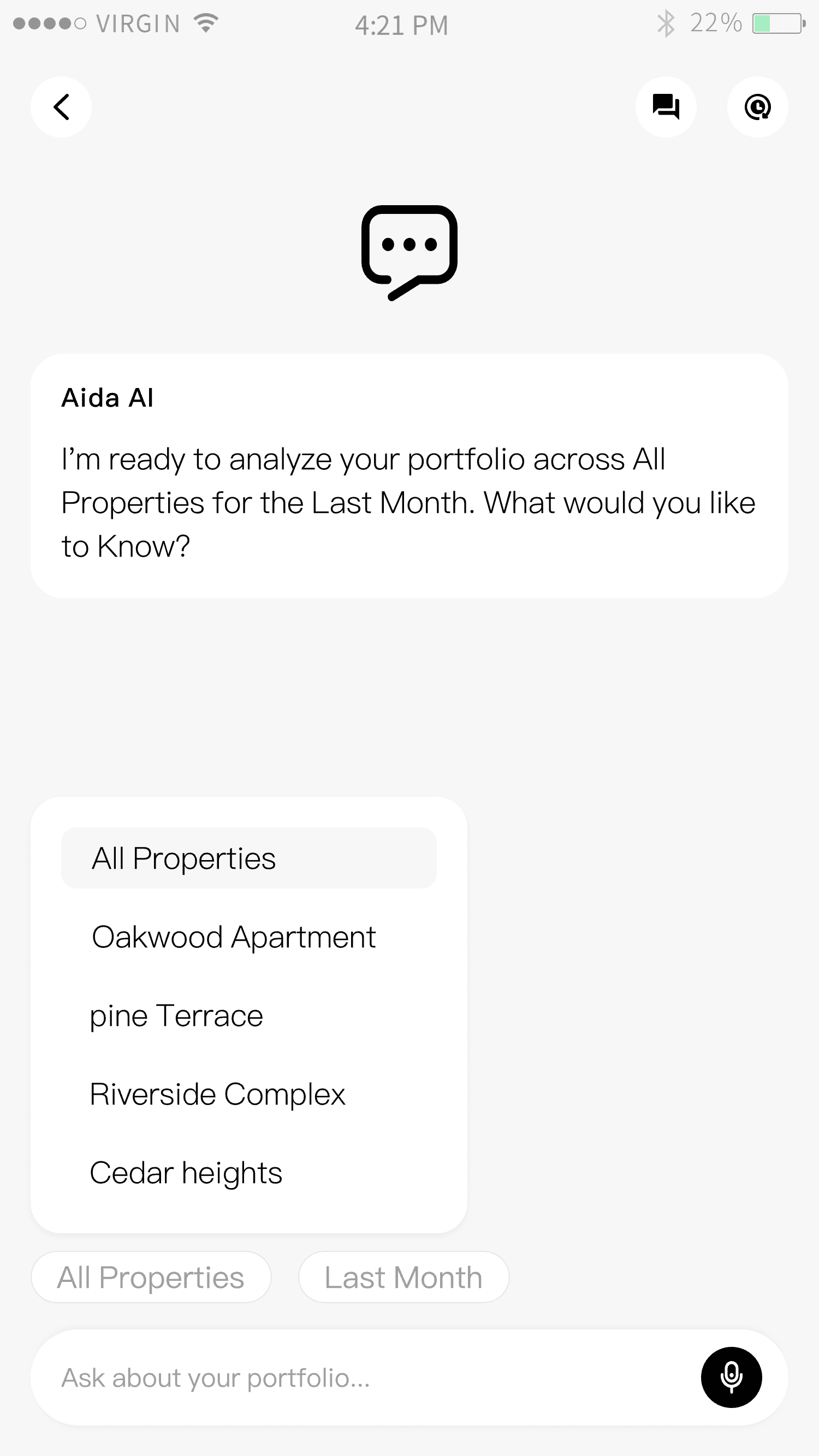Screen dimensions: 819x1456
Task: Open chat history via the clock-arrow icon
Action: [758, 107]
